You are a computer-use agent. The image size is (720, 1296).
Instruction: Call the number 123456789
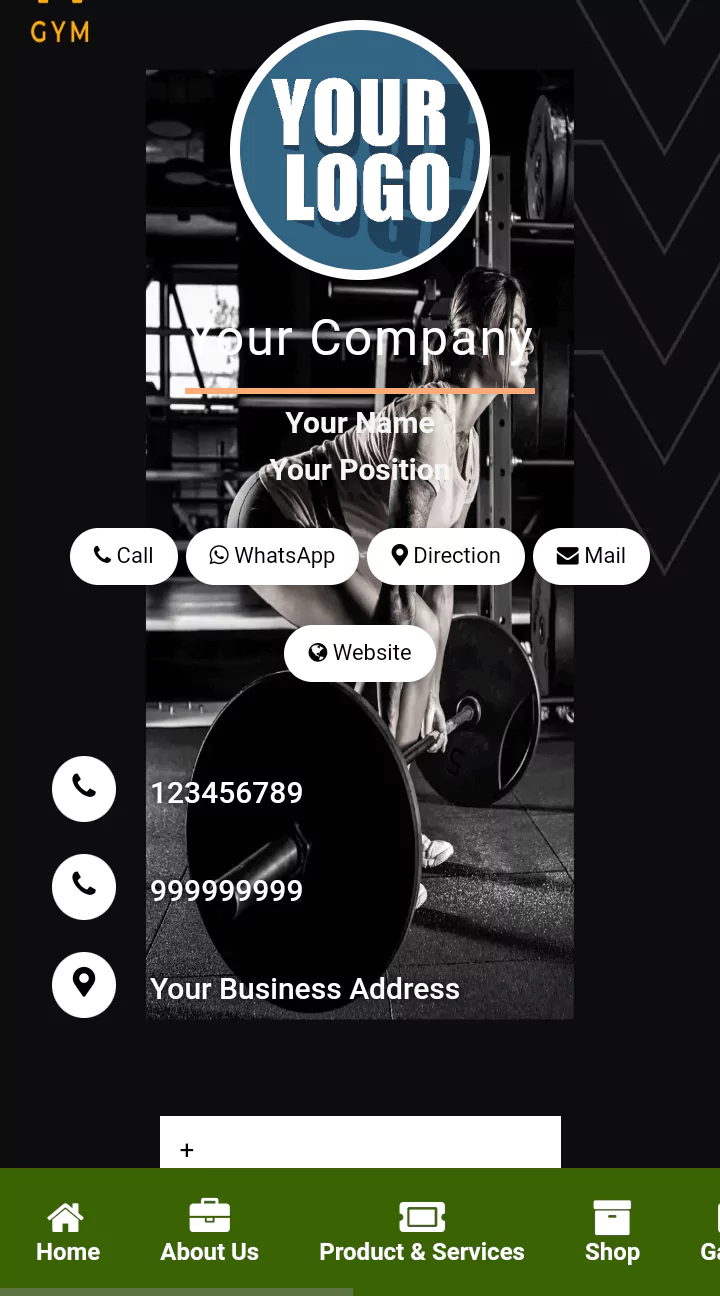pos(84,789)
